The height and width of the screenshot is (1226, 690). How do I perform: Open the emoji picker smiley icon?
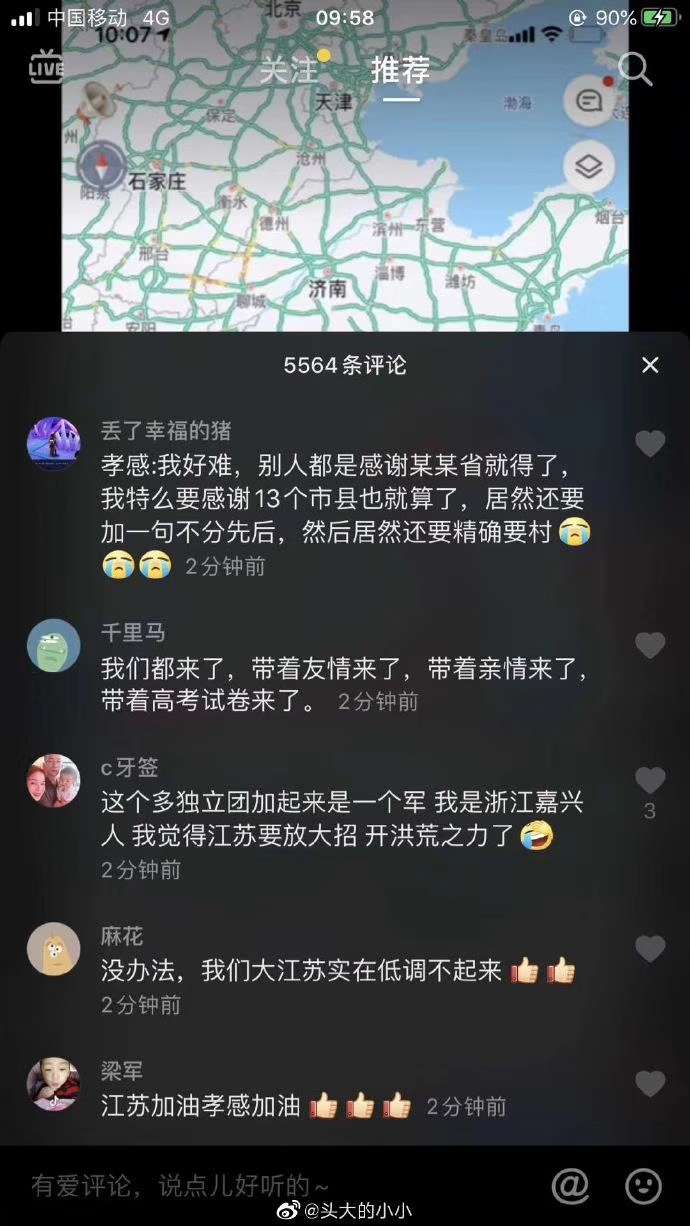coord(644,1186)
